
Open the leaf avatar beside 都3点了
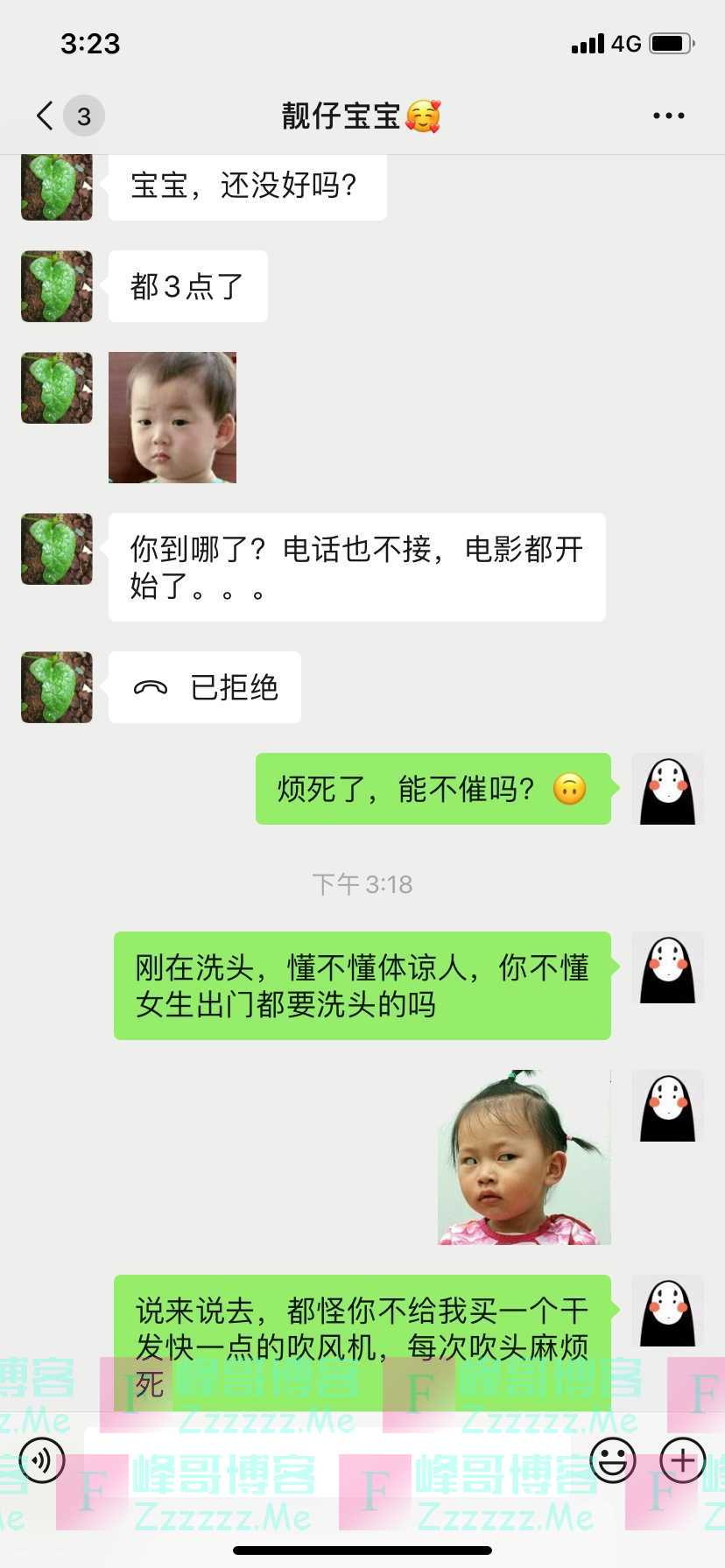coord(57,286)
